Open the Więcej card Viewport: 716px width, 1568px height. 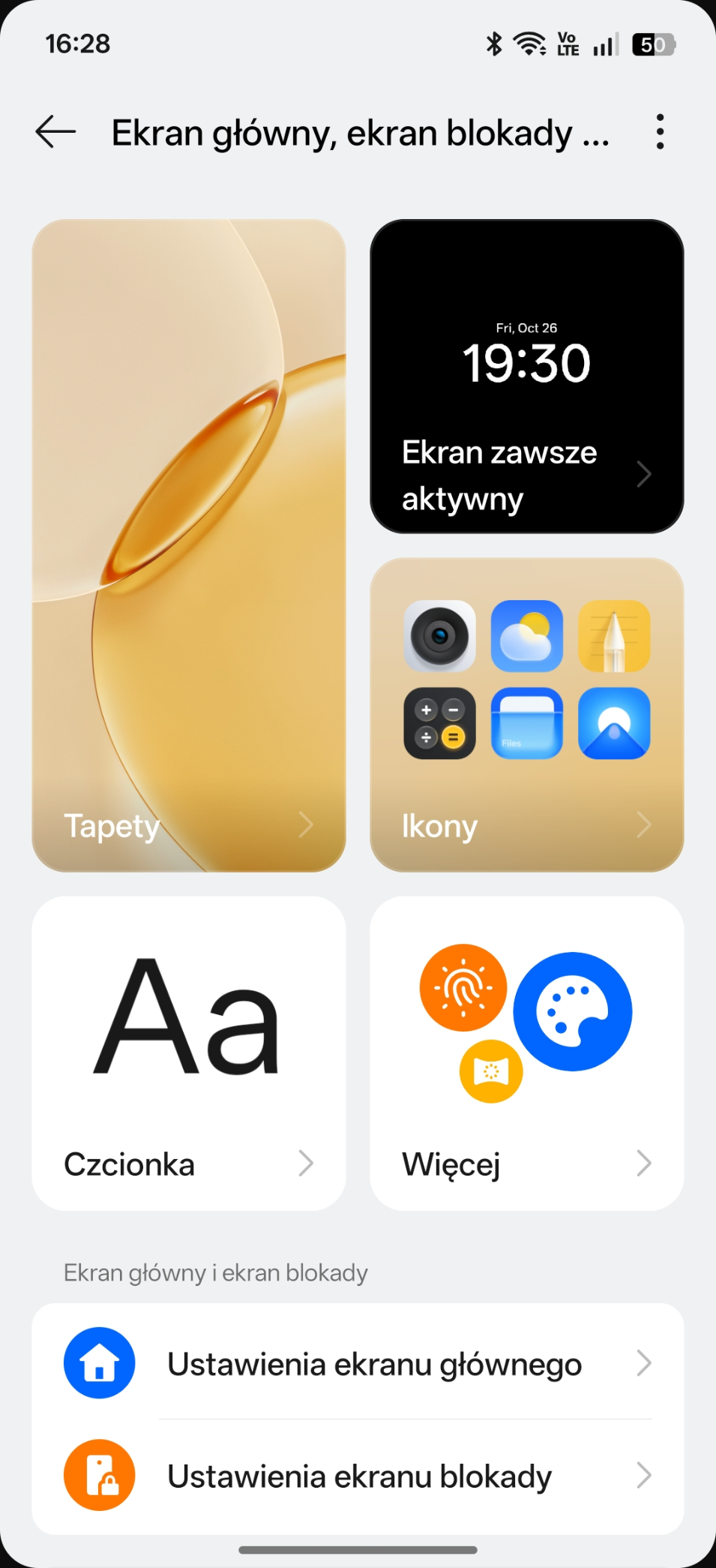pos(526,1053)
